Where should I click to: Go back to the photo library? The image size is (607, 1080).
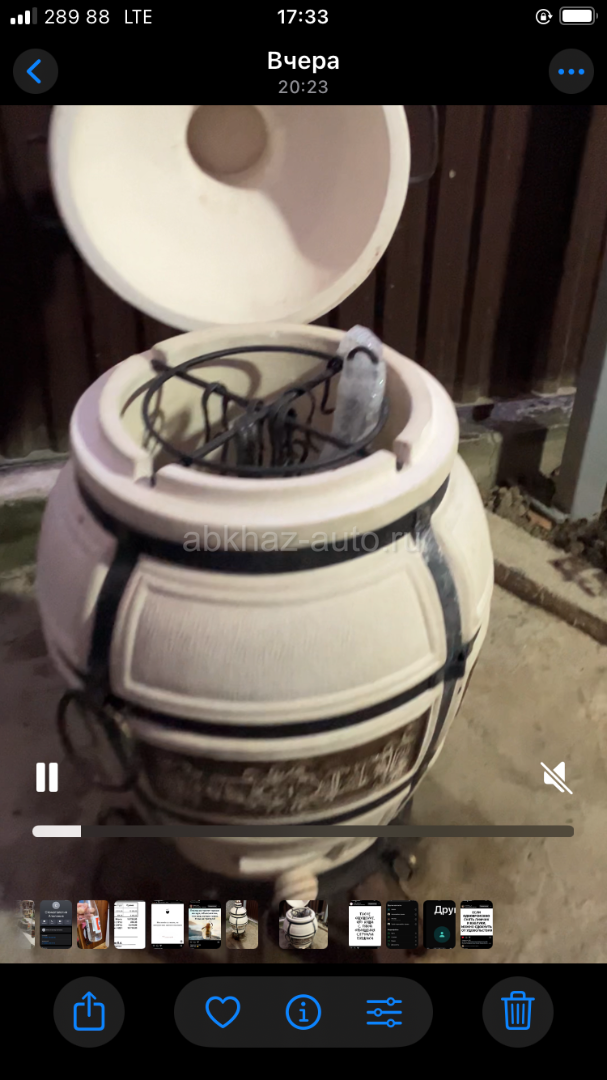point(35,71)
